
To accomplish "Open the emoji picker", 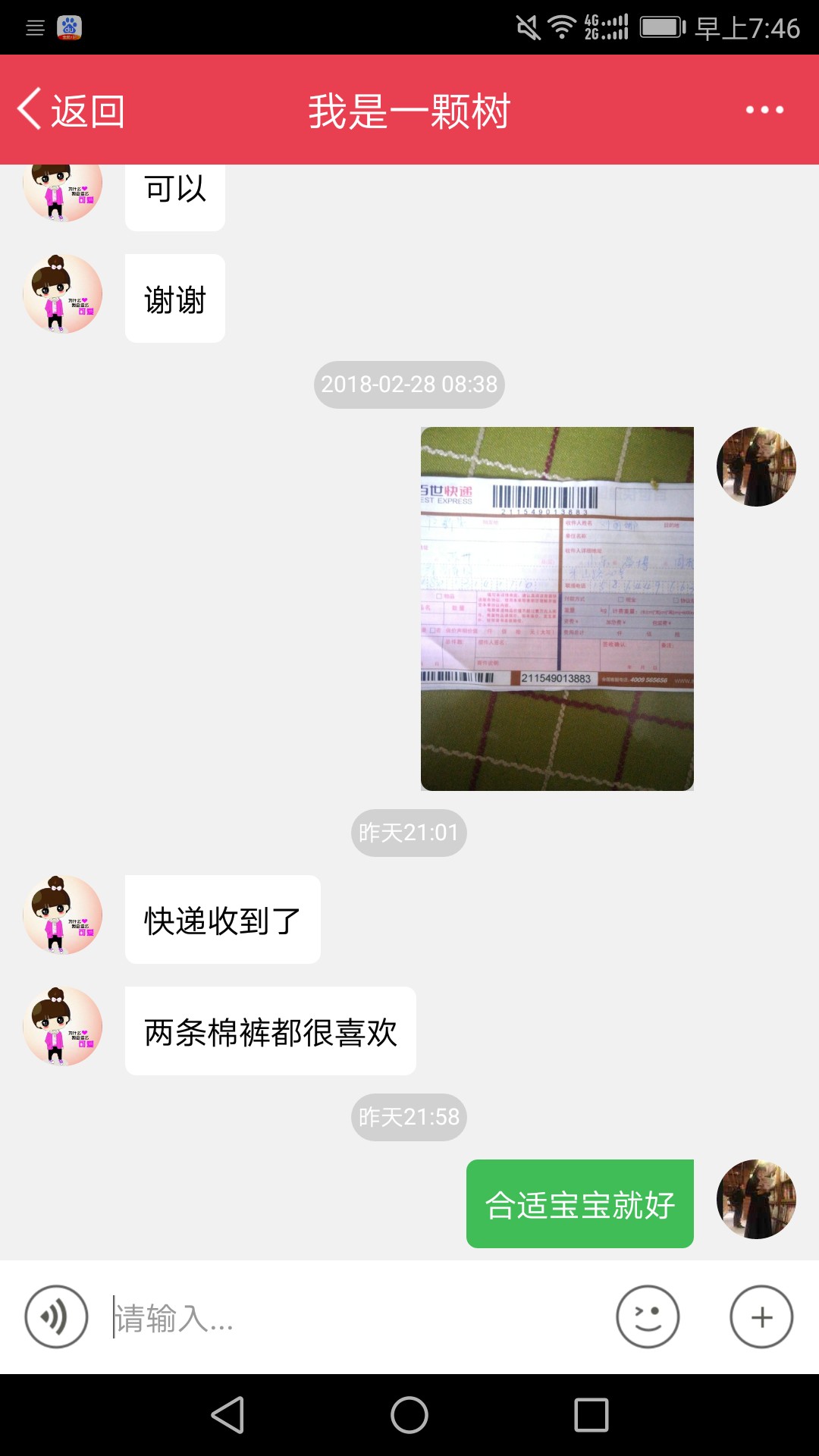I will pyautogui.click(x=648, y=1316).
